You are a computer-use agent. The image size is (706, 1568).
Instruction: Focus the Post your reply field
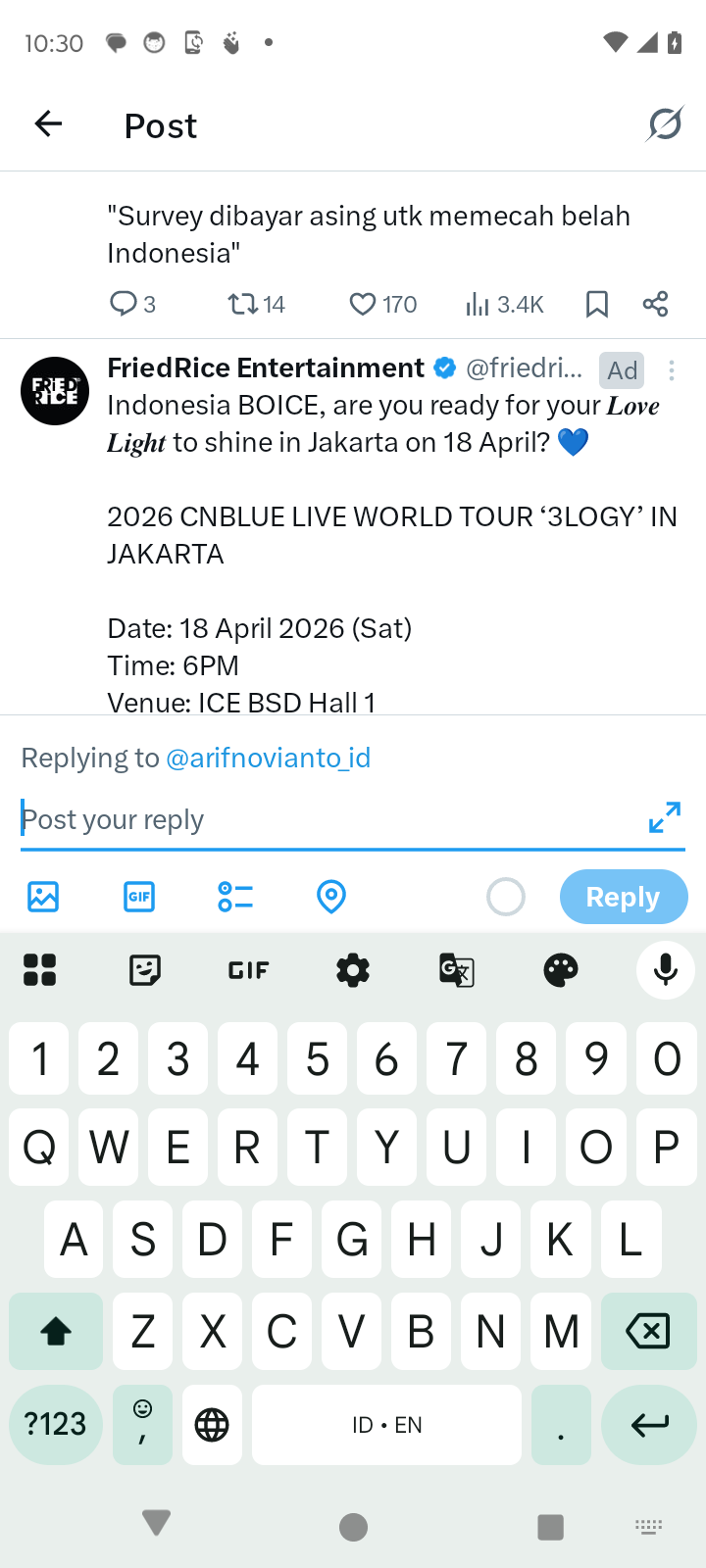point(324,819)
